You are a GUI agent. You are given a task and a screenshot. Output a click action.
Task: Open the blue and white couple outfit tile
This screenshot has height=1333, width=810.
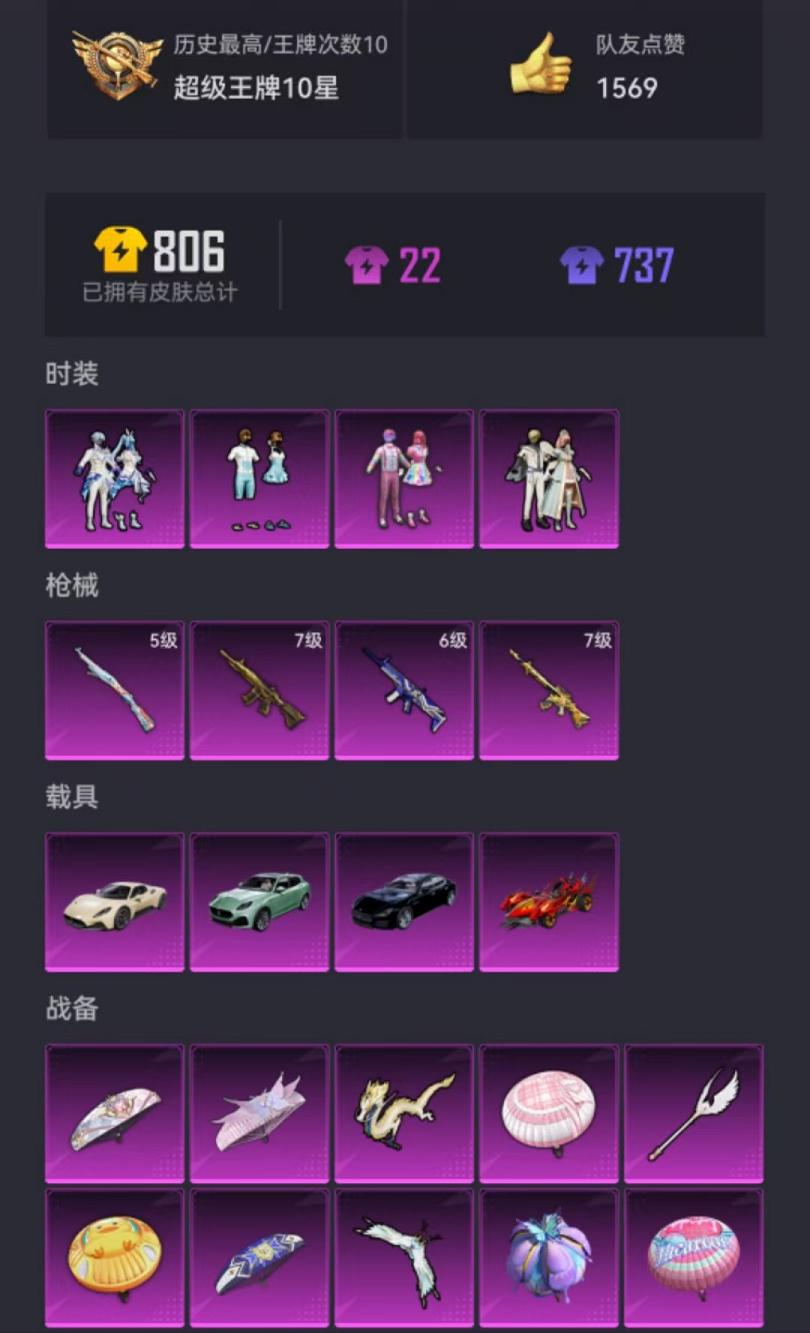(115, 478)
